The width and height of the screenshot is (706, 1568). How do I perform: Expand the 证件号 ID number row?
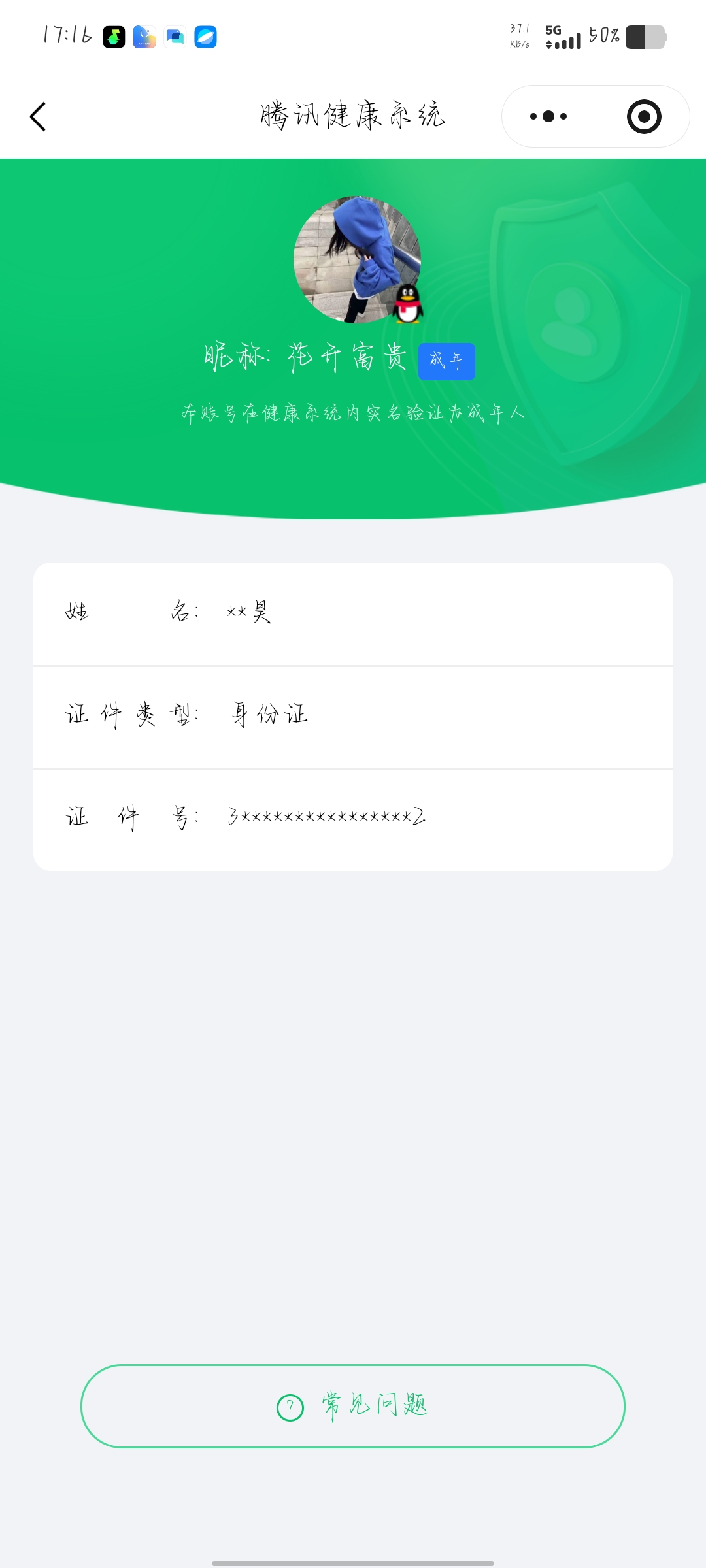coord(353,817)
